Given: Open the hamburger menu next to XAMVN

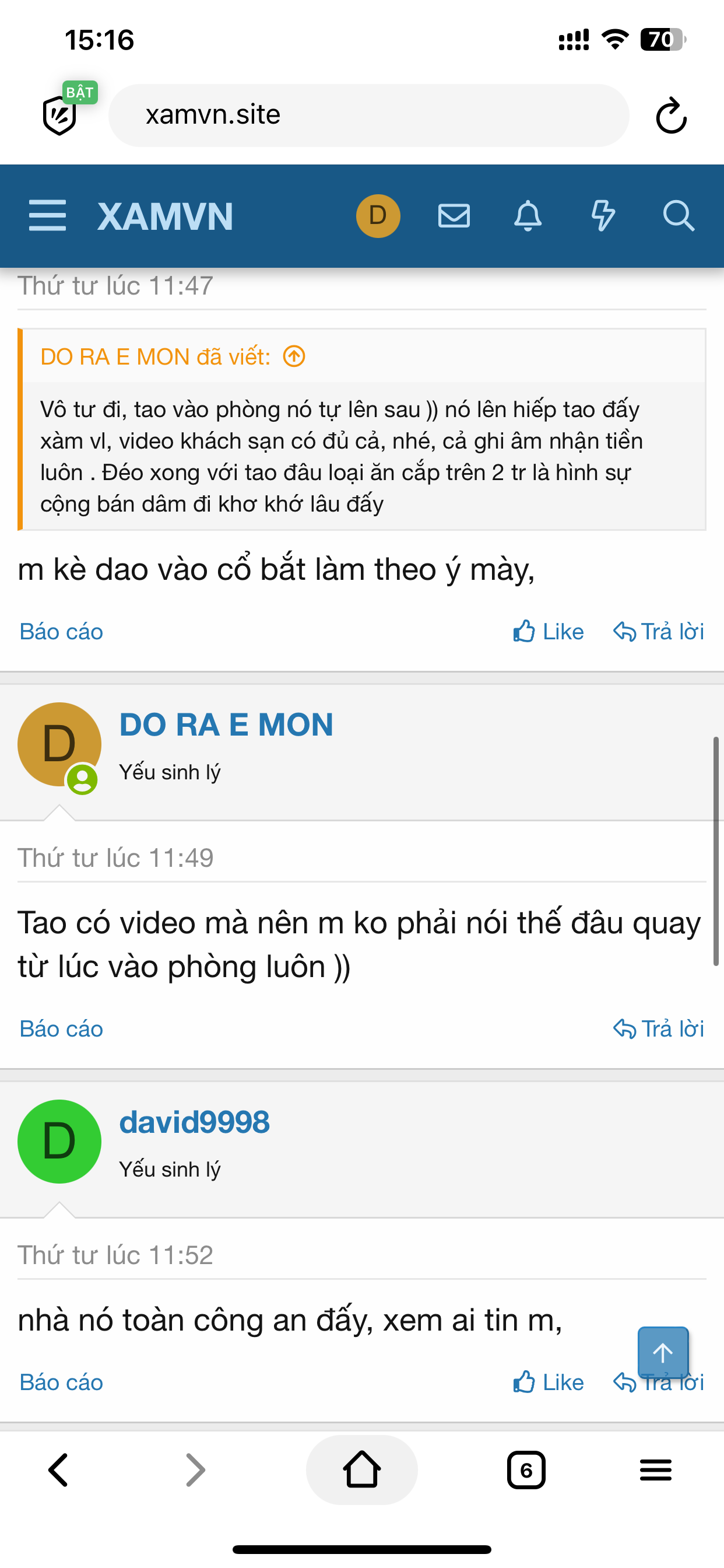Looking at the screenshot, I should (47, 215).
